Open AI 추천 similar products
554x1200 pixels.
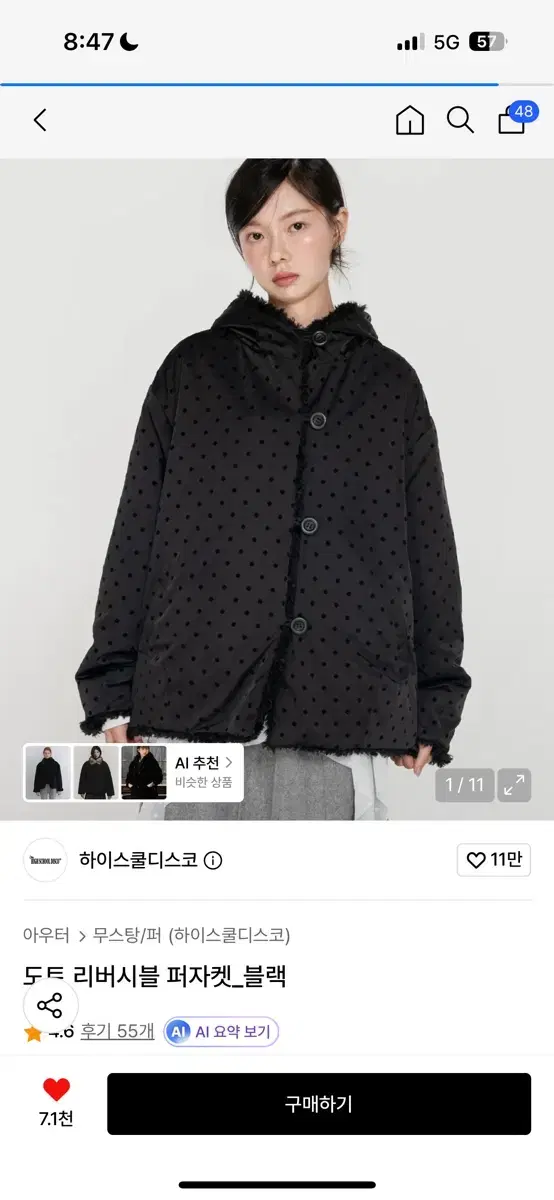pyautogui.click(x=204, y=772)
